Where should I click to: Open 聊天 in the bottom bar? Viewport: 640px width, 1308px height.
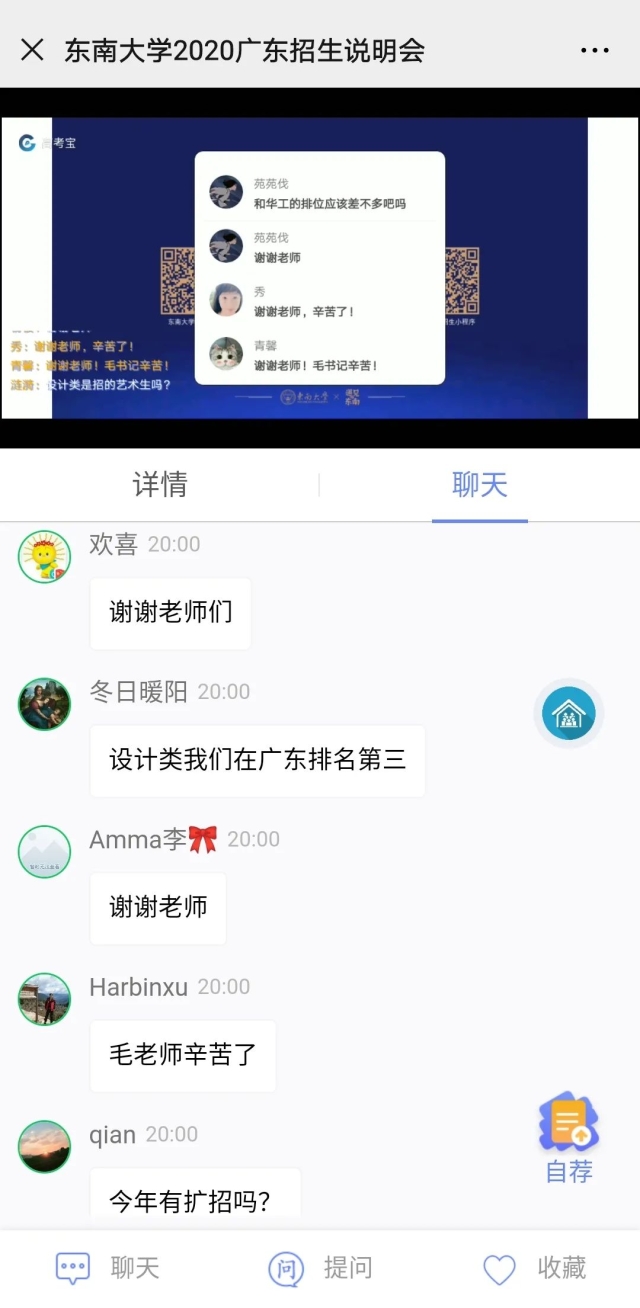pos(108,1268)
